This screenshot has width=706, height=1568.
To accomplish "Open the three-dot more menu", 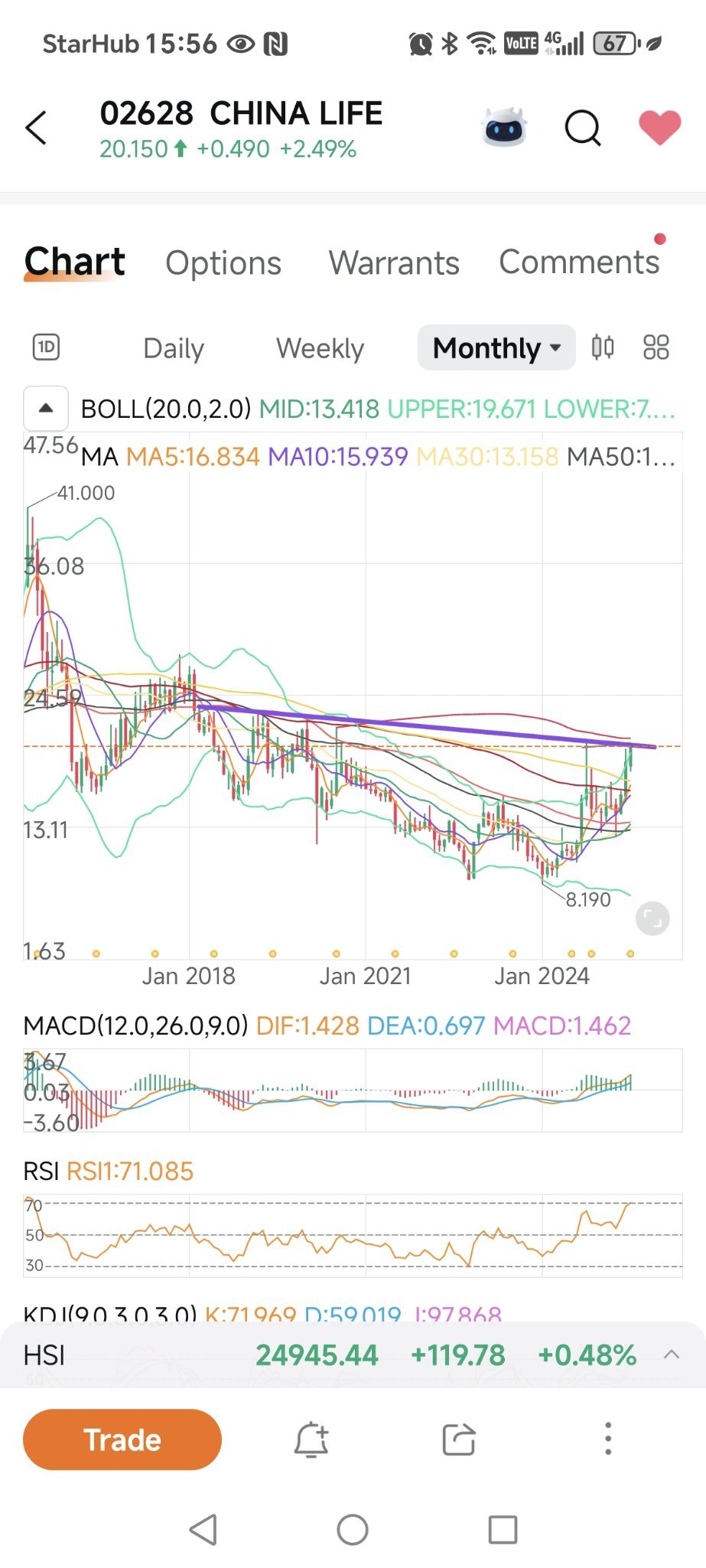I will tap(608, 1439).
